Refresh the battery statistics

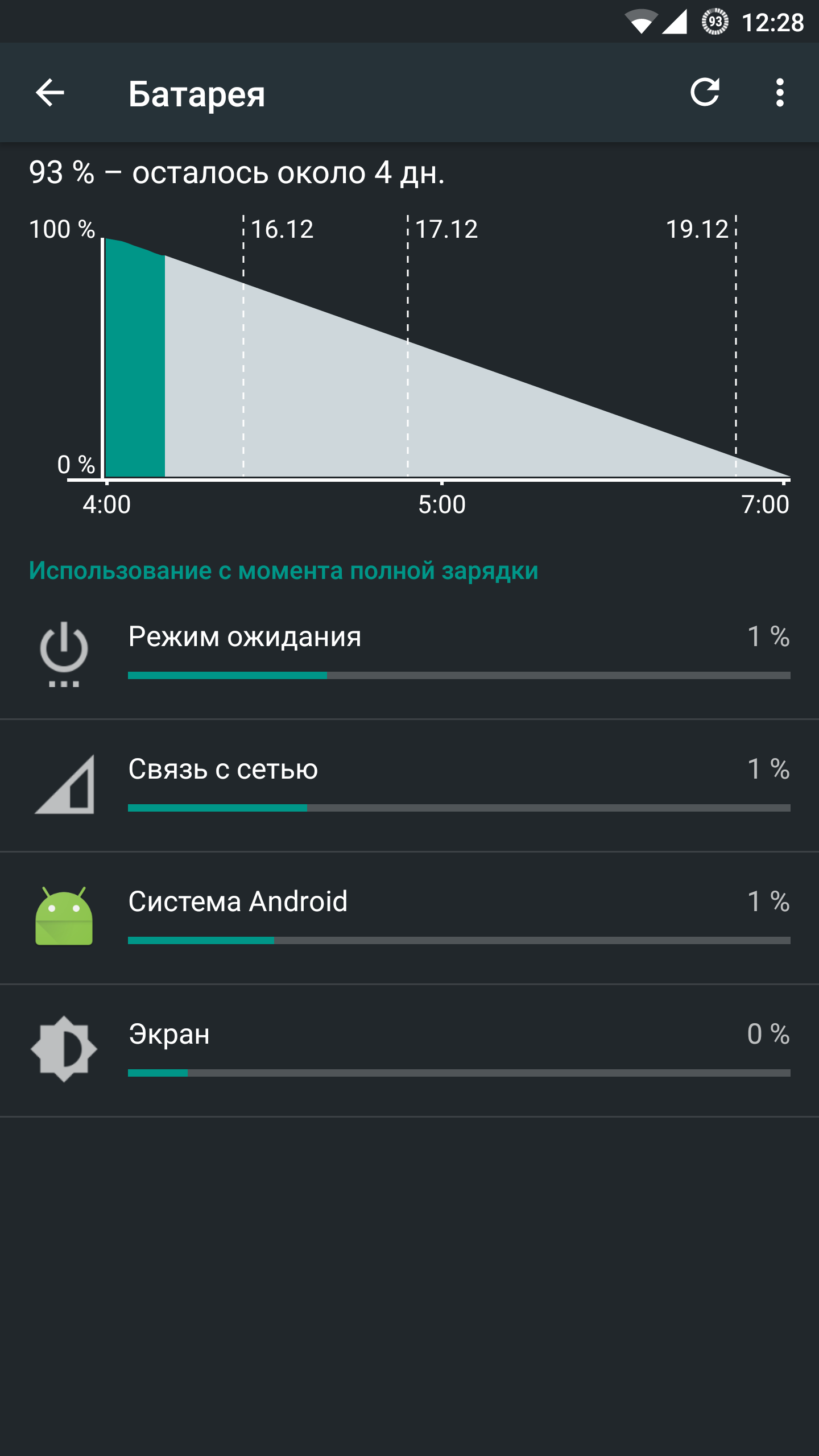(705, 93)
